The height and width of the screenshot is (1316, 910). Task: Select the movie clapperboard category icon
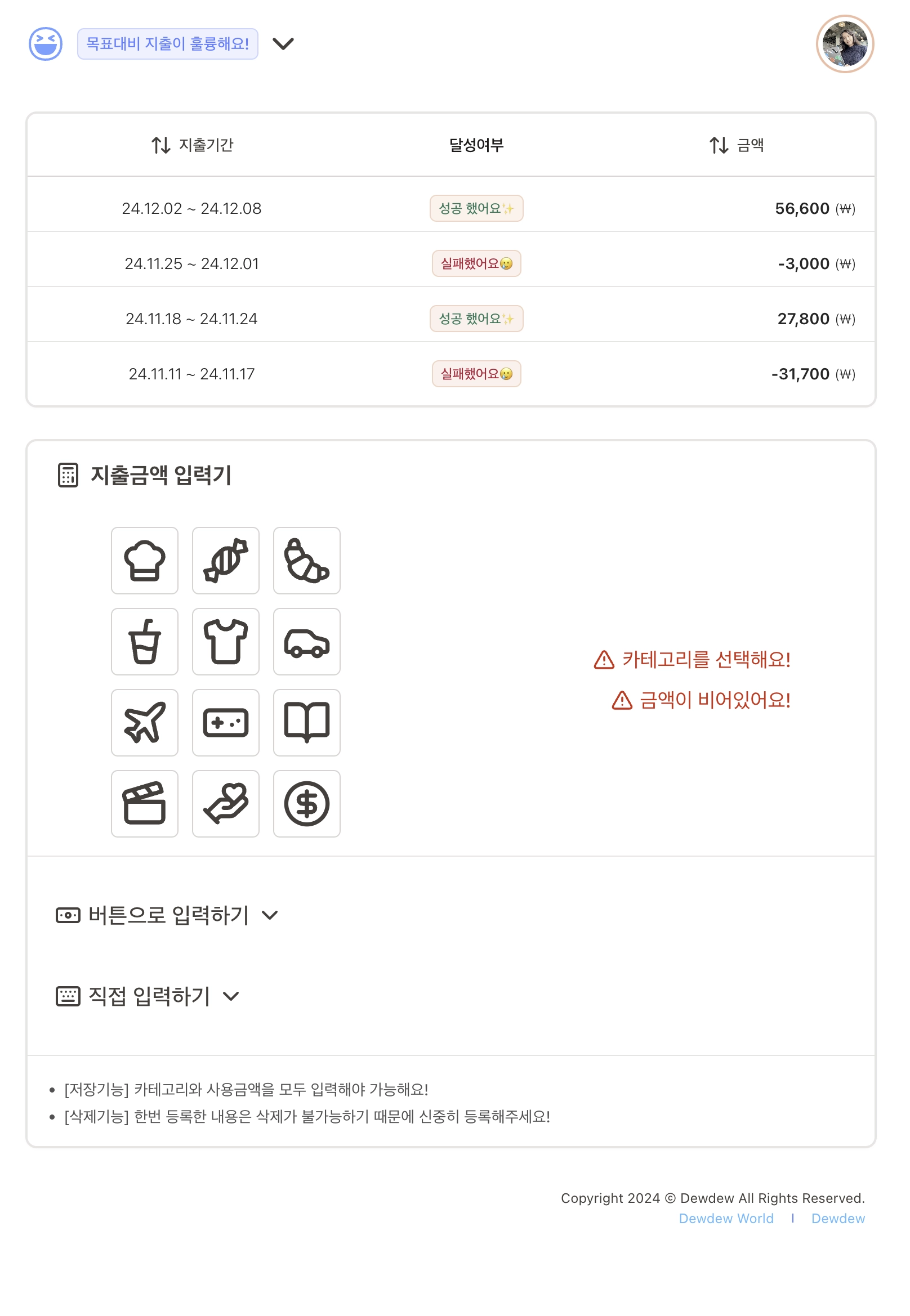click(145, 805)
